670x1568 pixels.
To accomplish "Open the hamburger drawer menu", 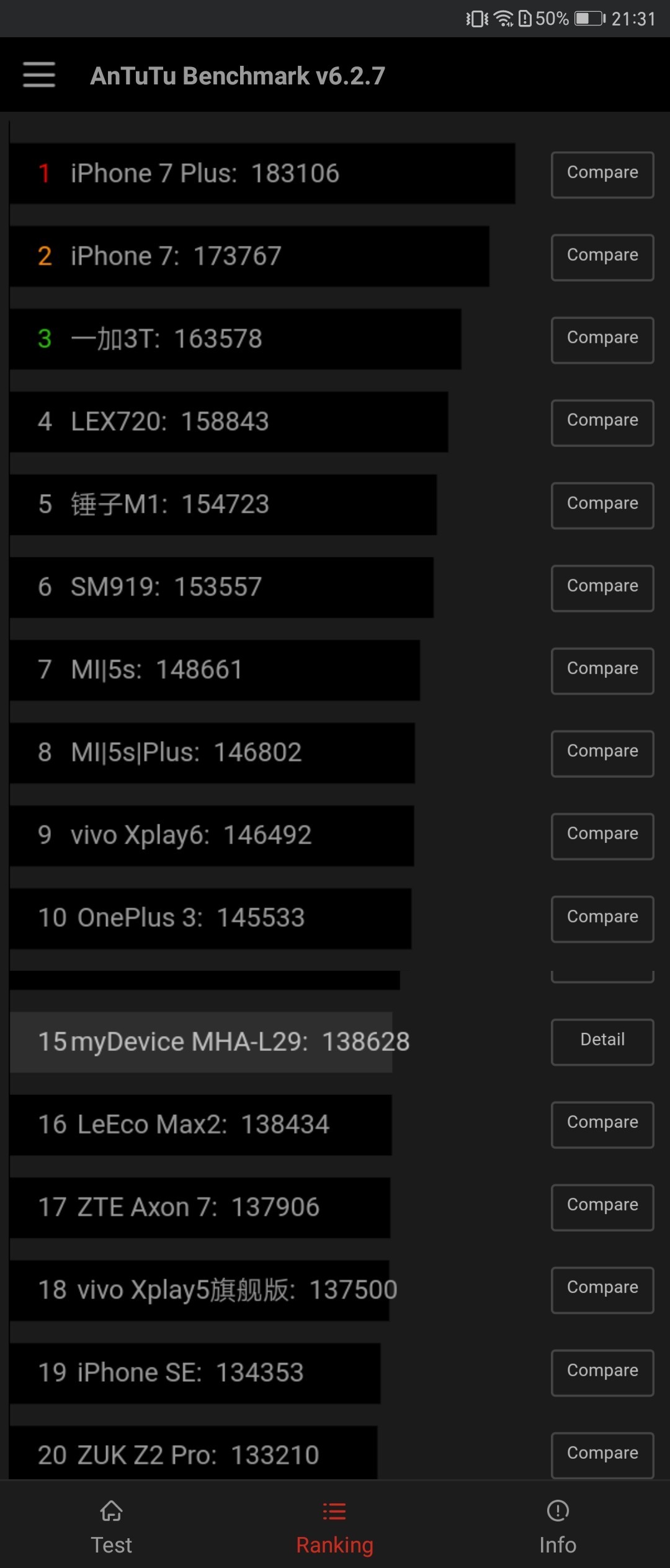I will [39, 75].
